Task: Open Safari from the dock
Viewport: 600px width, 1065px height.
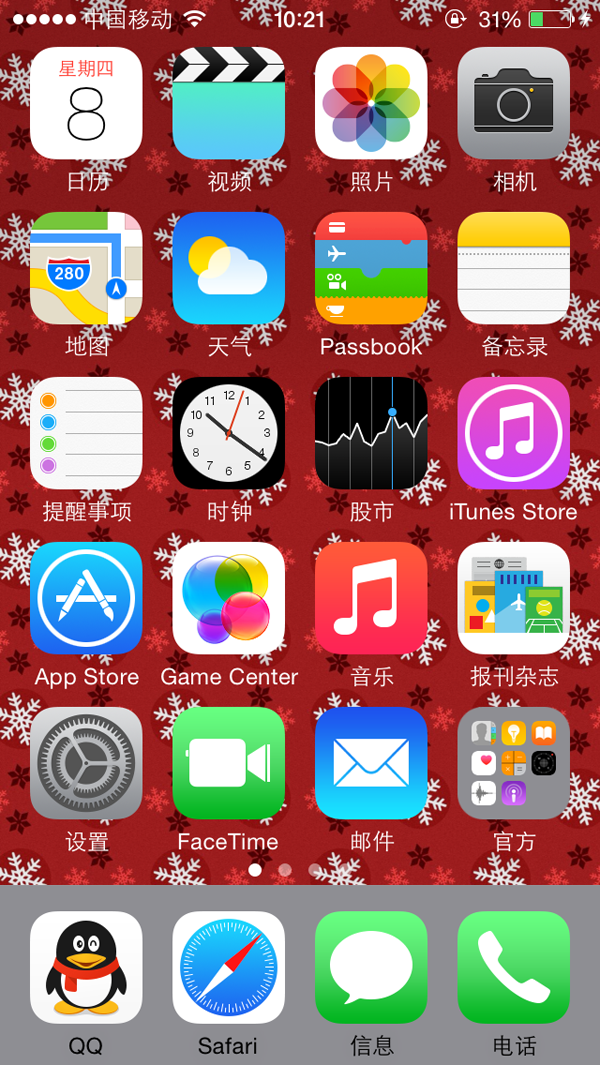Action: pos(229,967)
